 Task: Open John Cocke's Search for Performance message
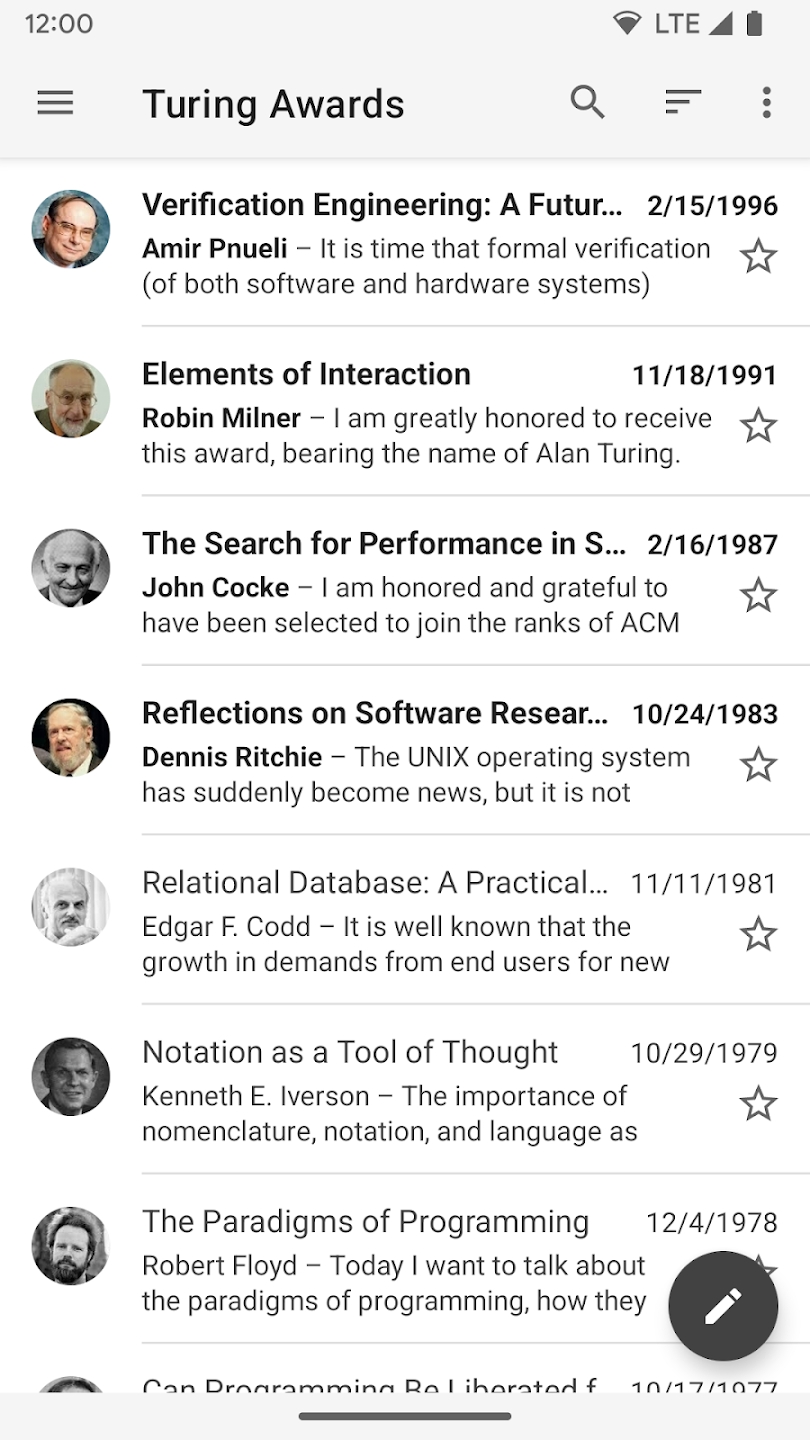pyautogui.click(x=405, y=581)
